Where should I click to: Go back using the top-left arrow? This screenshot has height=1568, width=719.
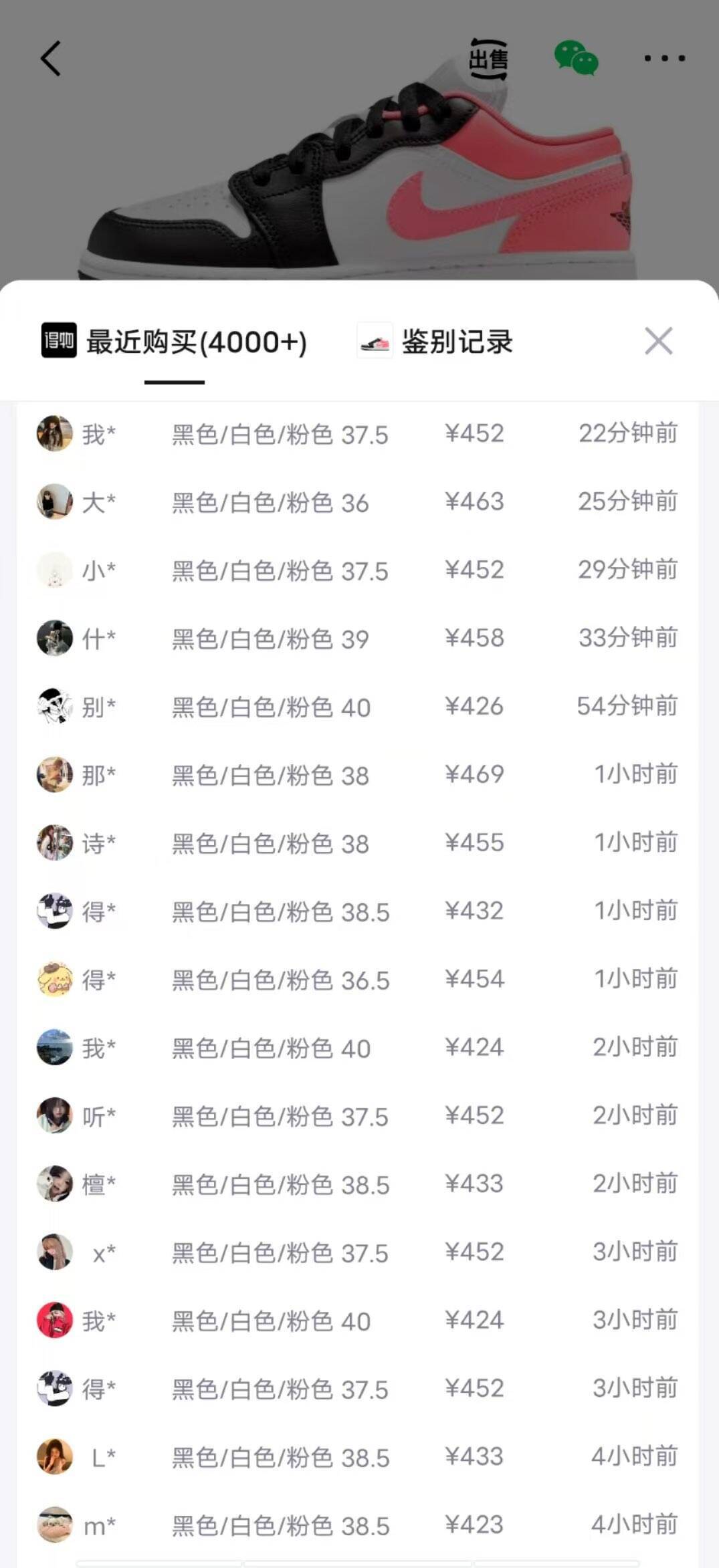click(x=51, y=59)
